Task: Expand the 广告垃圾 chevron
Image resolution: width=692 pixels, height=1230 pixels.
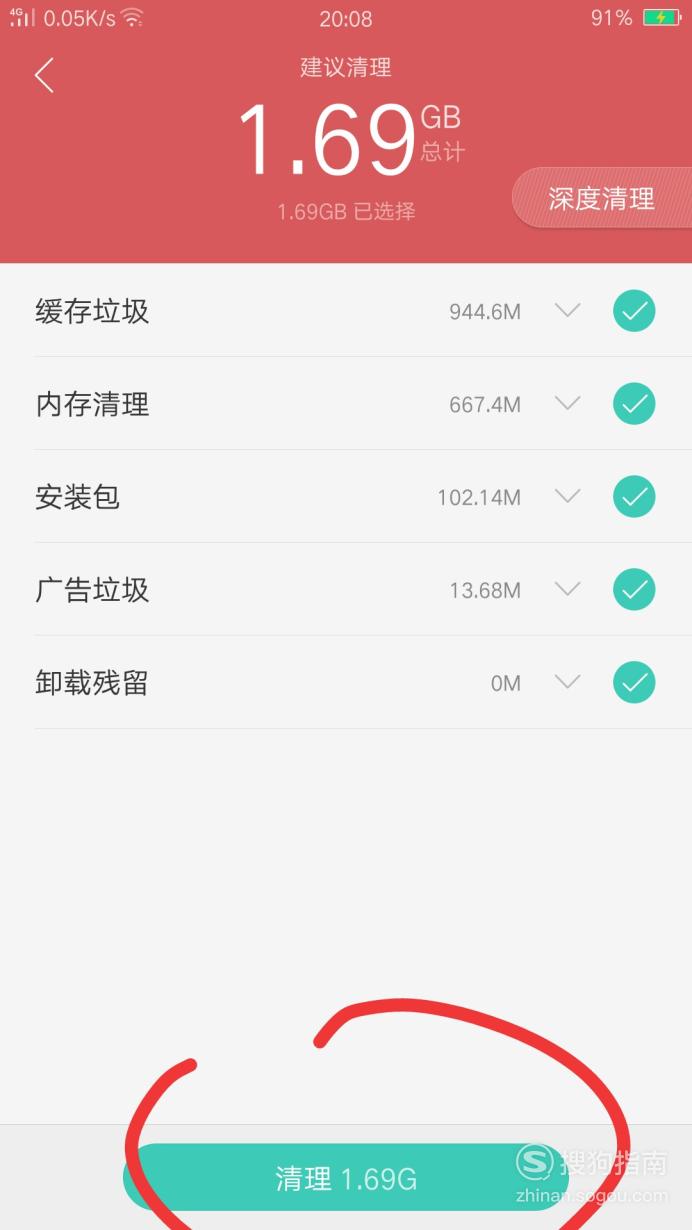Action: coord(567,590)
